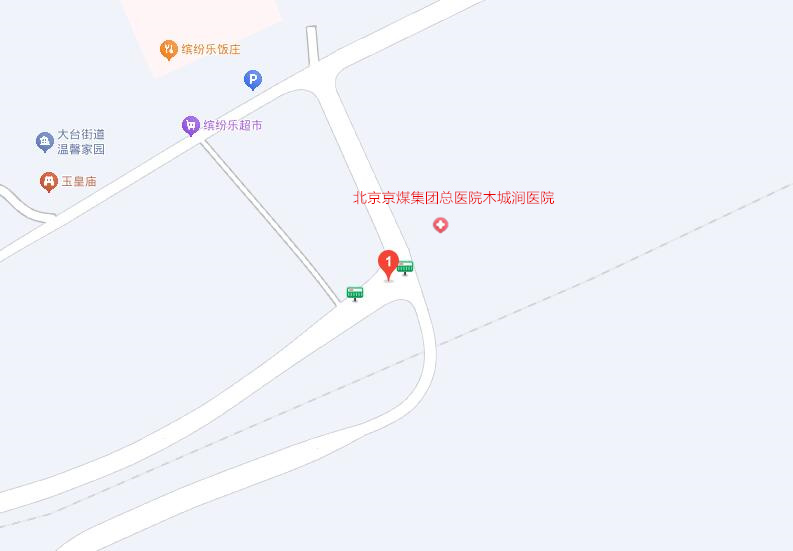Open 缤纷乐饭庄 restaurant marker
Image resolution: width=793 pixels, height=551 pixels.
[169, 49]
